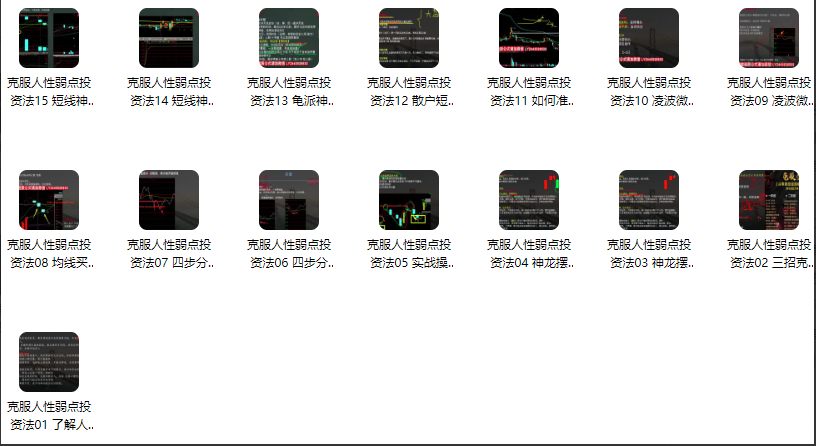Play the 投资法13 龟派神 file
Image resolution: width=816 pixels, height=446 pixels.
(x=288, y=38)
